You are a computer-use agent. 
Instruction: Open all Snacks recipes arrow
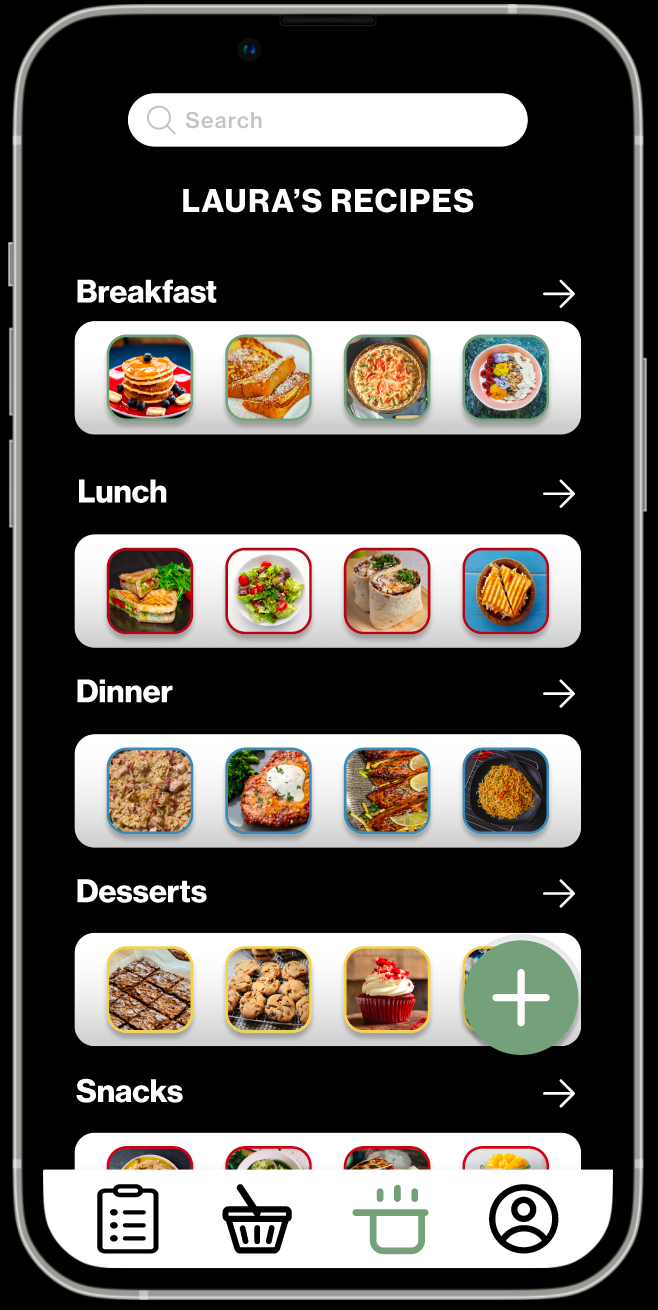click(x=558, y=1094)
